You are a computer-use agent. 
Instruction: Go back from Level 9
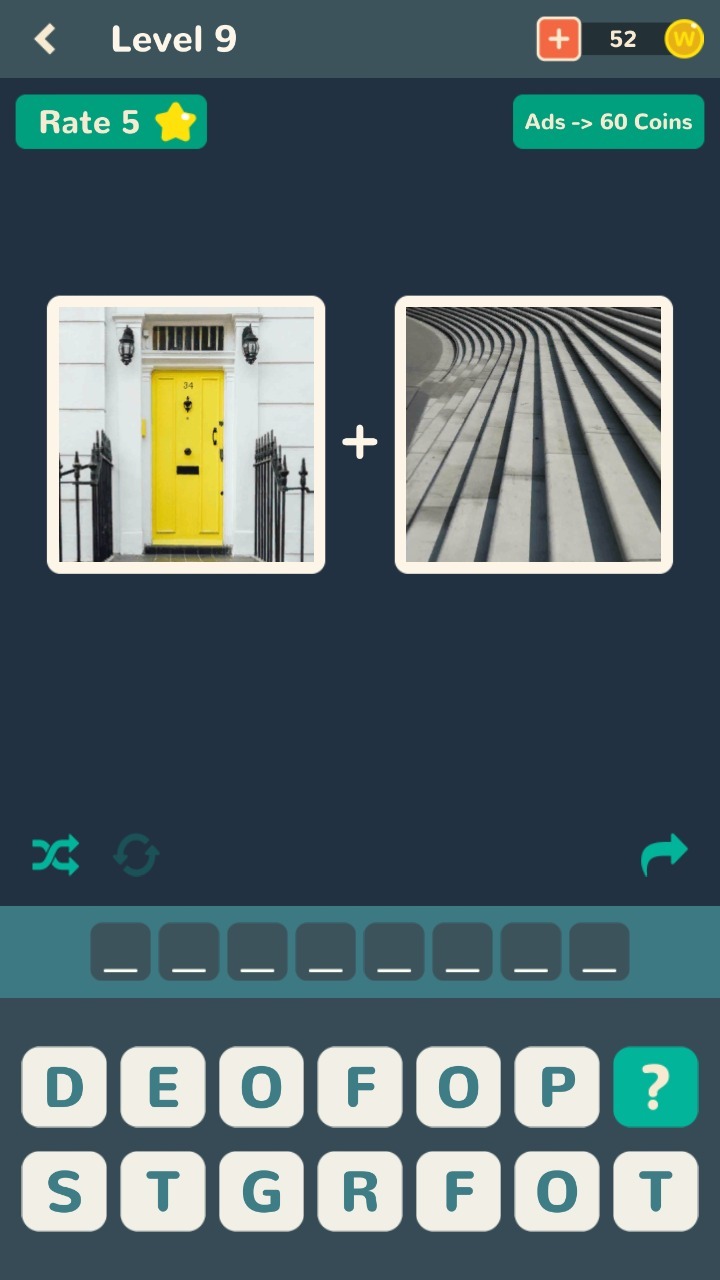click(x=45, y=39)
